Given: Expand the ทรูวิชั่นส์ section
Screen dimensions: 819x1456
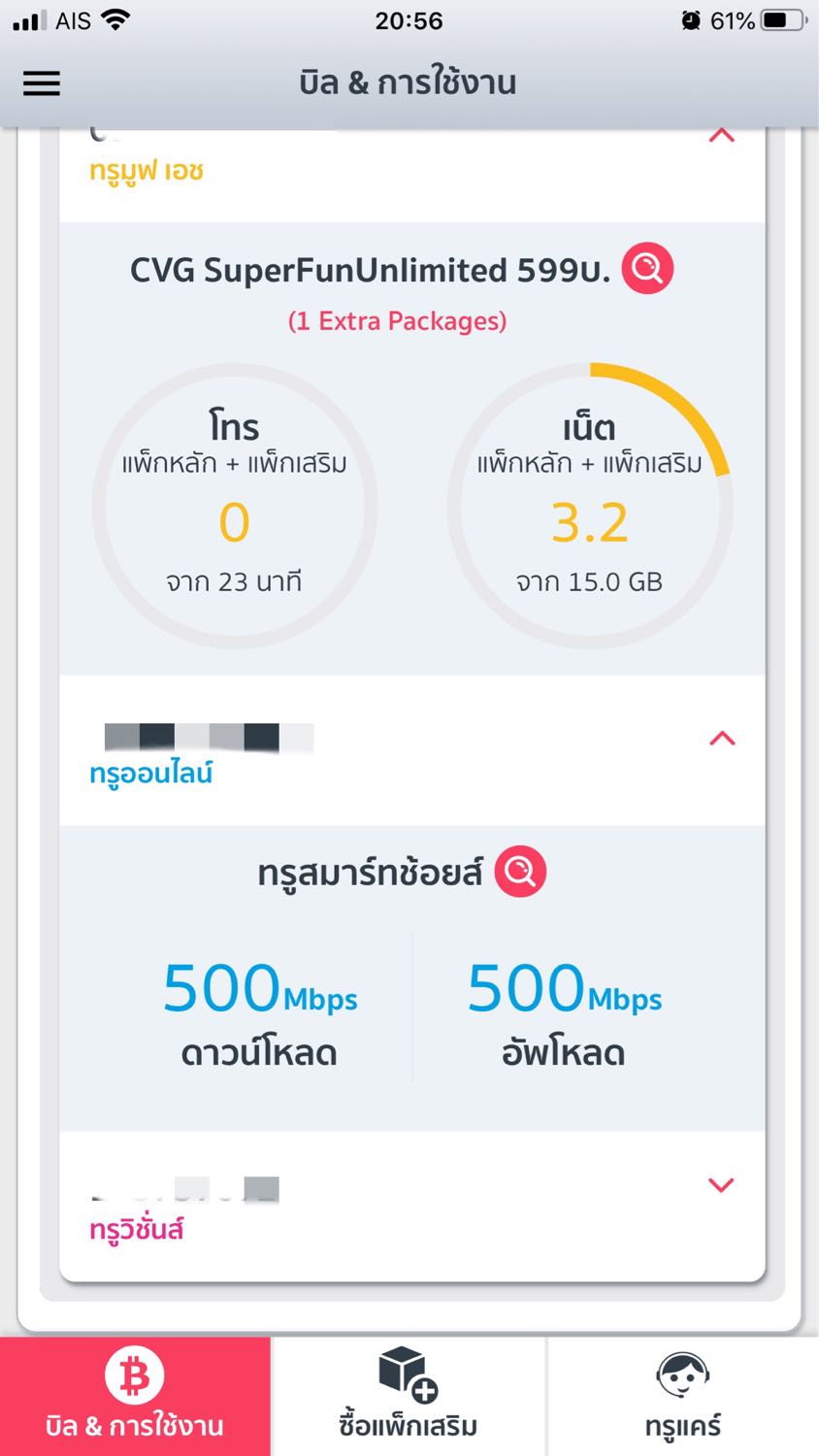Looking at the screenshot, I should [721, 1185].
